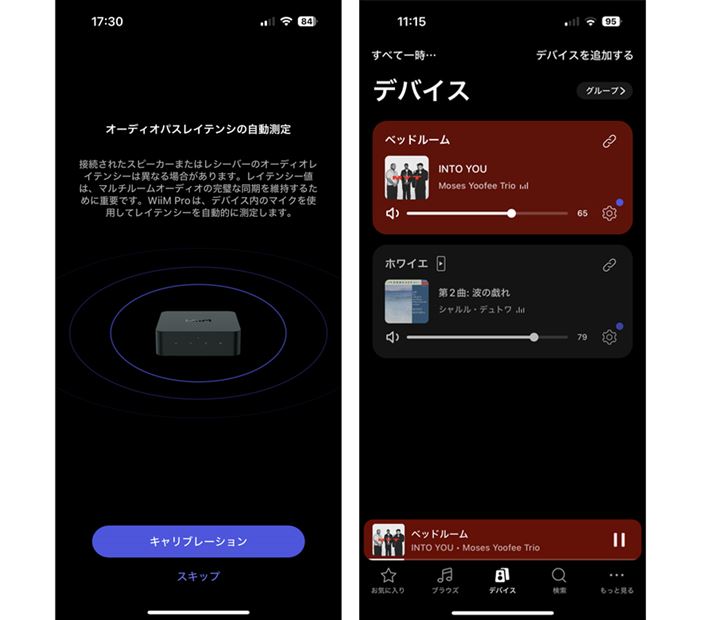This screenshot has height=620, width=715.
Task: Start the キャリブレーション calibration
Action: (198, 541)
